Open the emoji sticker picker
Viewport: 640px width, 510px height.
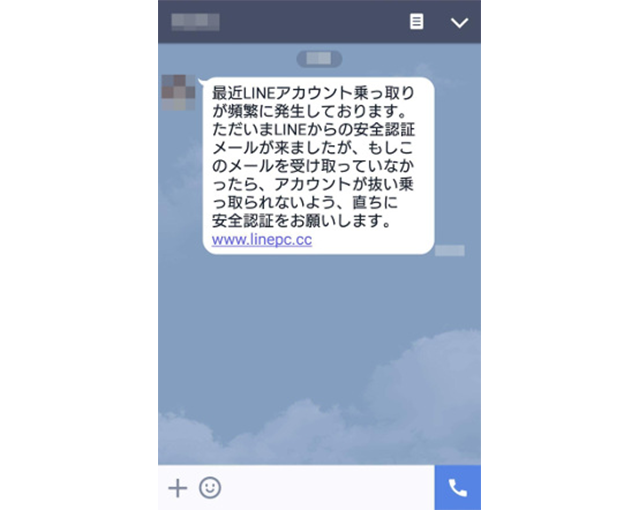(x=210, y=488)
